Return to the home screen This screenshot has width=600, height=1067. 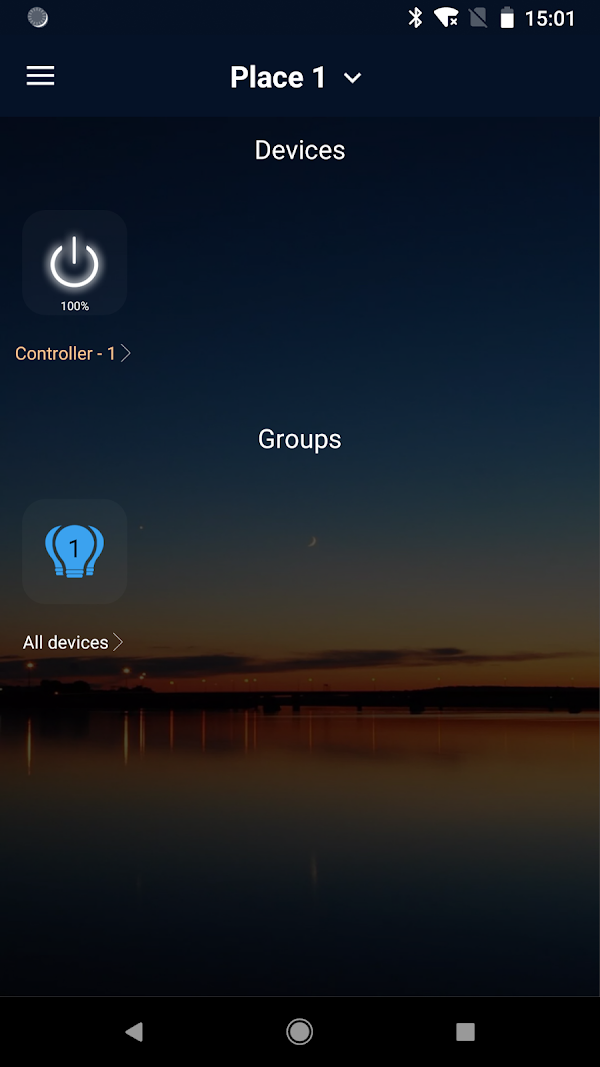pyautogui.click(x=299, y=1031)
